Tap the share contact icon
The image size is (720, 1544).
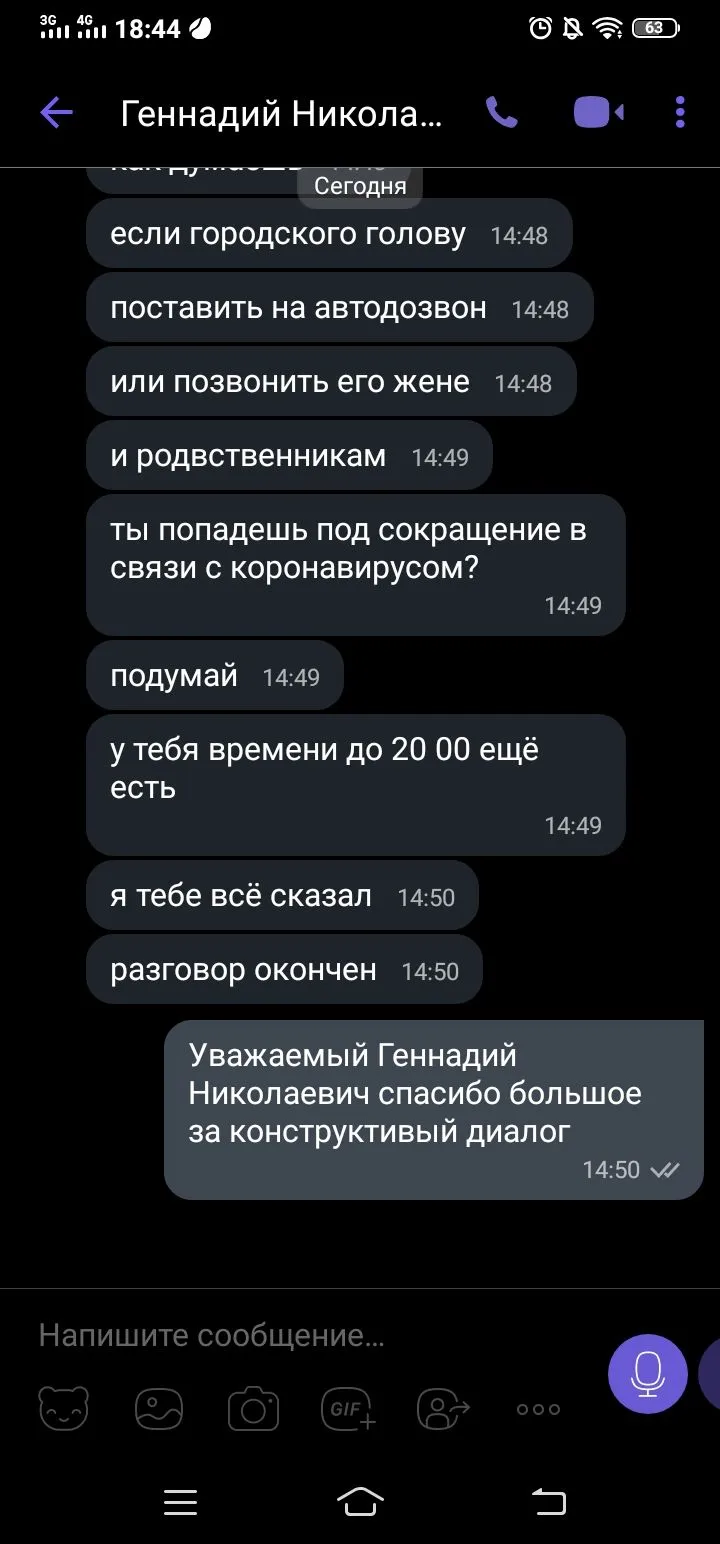[443, 1409]
